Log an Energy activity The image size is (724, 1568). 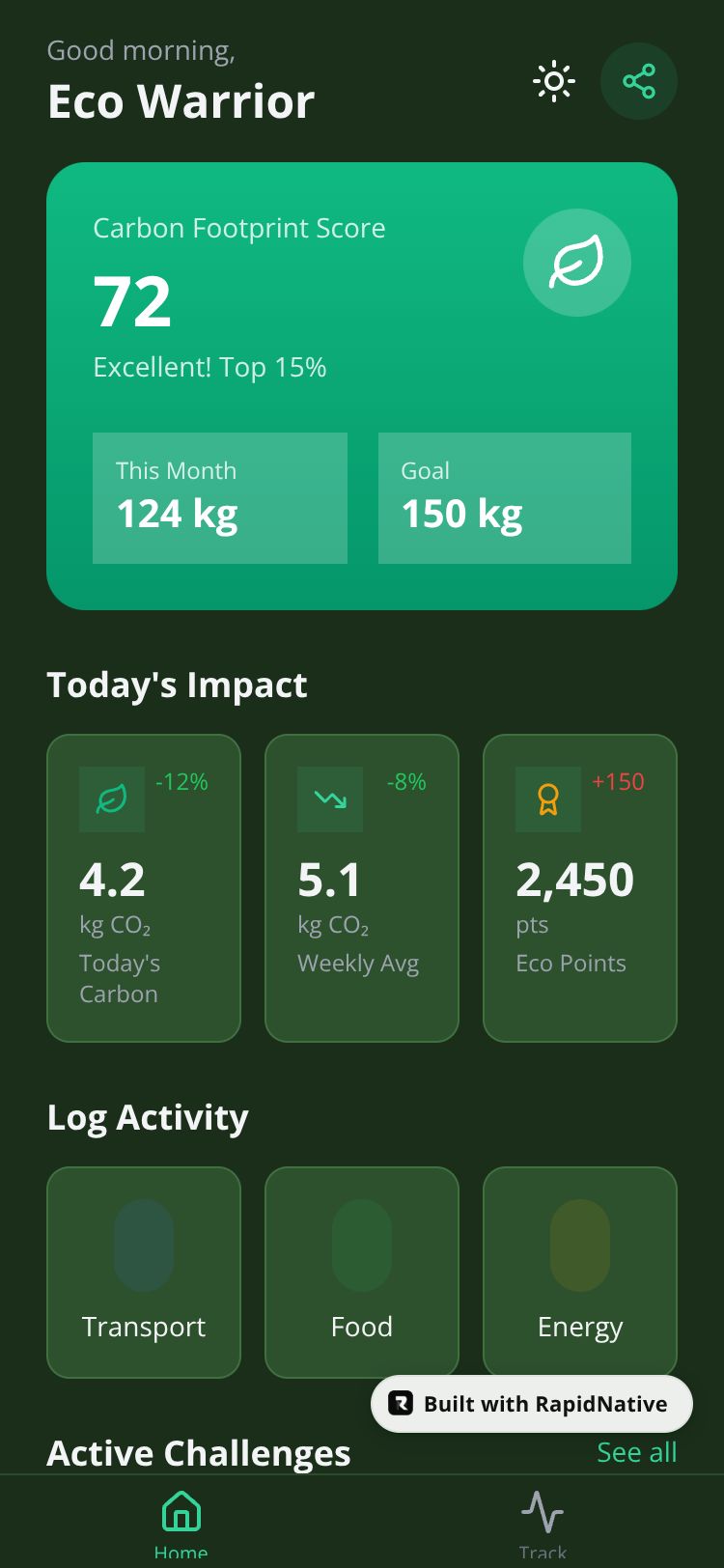[580, 1271]
